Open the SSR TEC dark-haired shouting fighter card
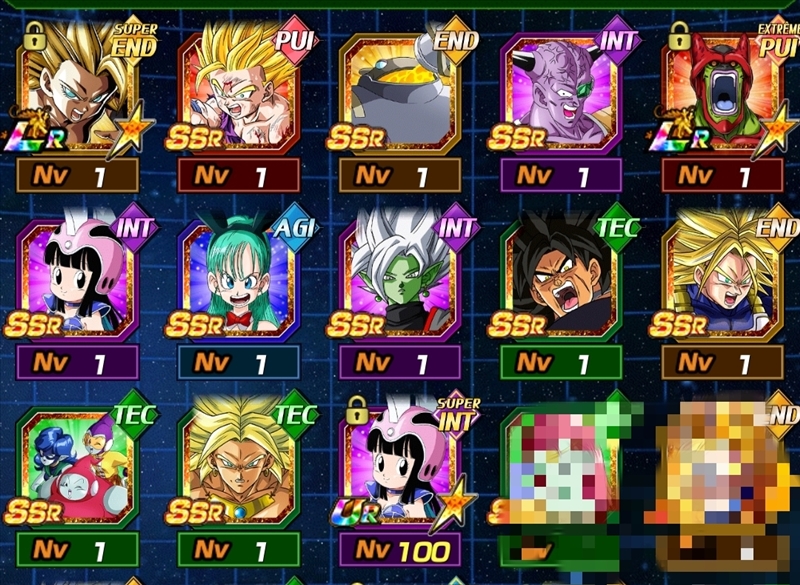This screenshot has width=800, height=585. (558, 280)
